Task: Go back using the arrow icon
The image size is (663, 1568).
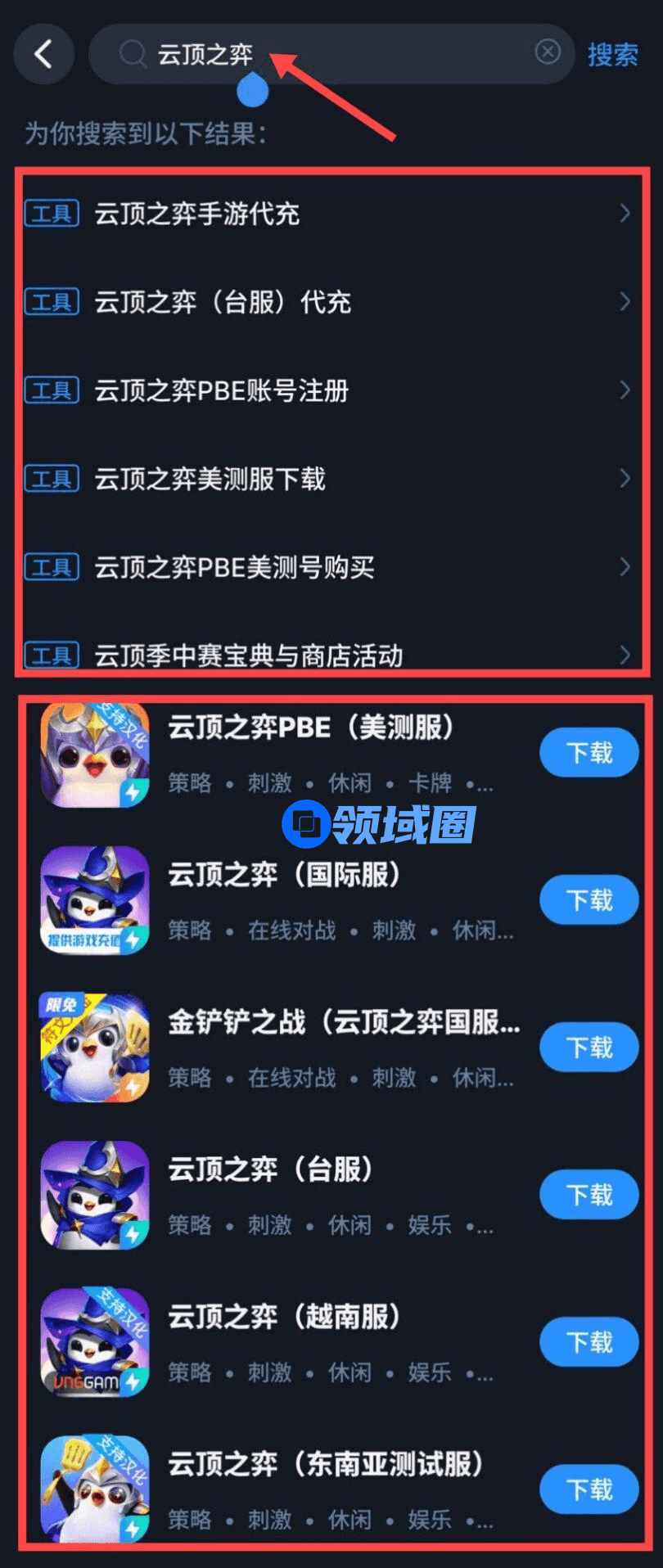Action: pos(43,55)
